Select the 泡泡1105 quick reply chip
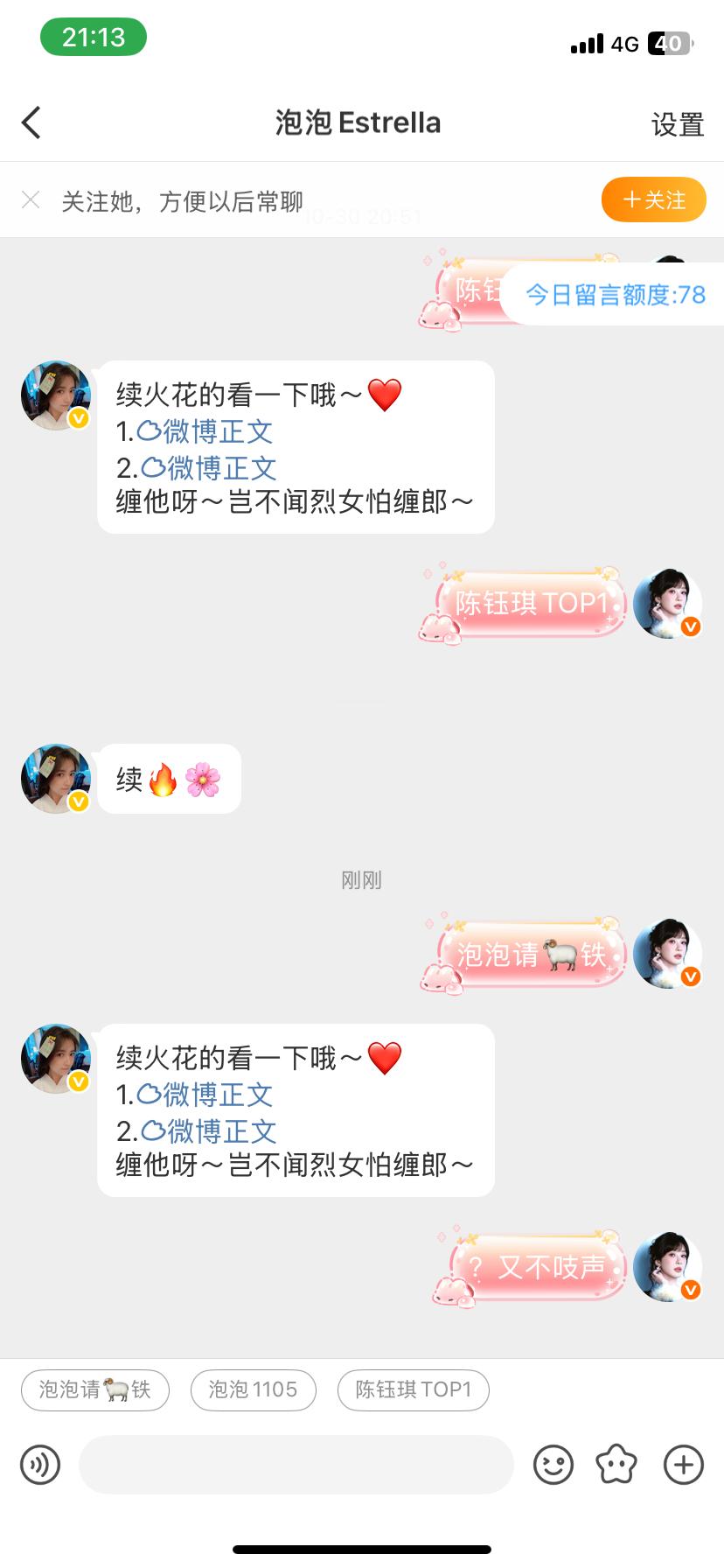The height and width of the screenshot is (1568, 724). tap(254, 1389)
